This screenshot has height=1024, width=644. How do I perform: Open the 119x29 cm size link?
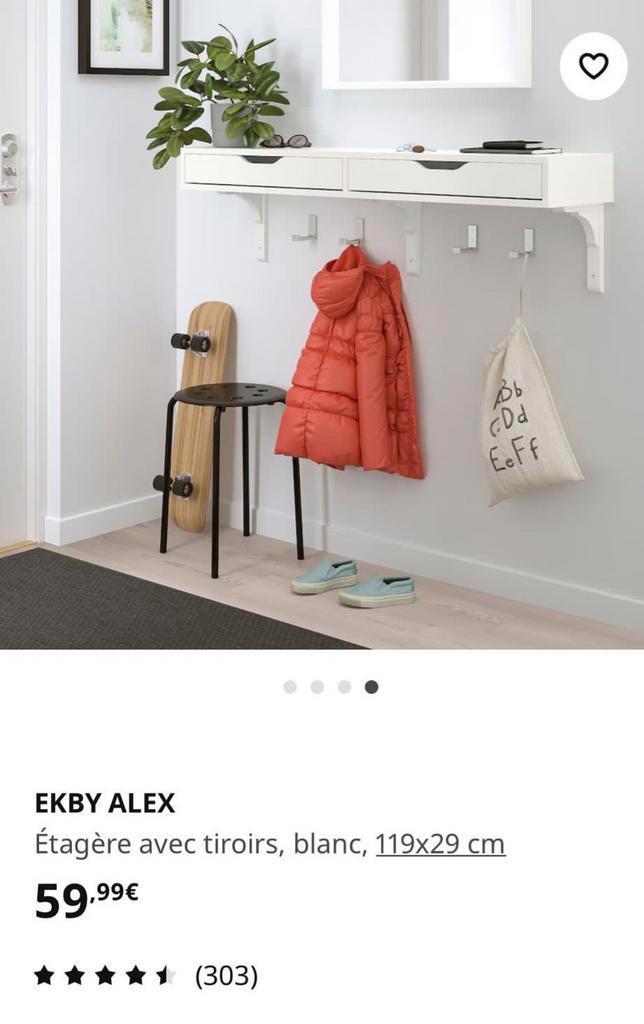click(x=440, y=844)
